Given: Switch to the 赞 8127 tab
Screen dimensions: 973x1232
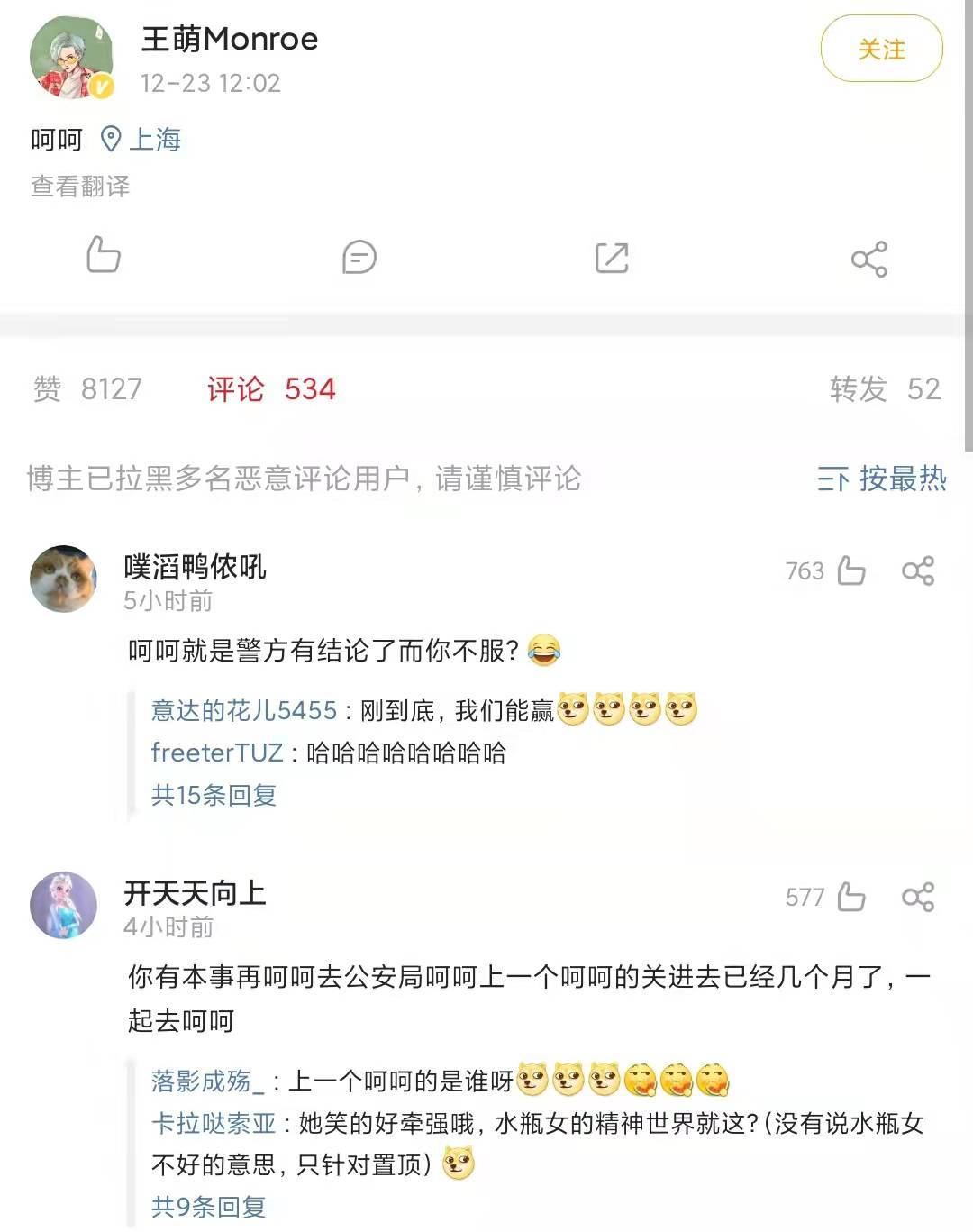Looking at the screenshot, I should 87,389.
